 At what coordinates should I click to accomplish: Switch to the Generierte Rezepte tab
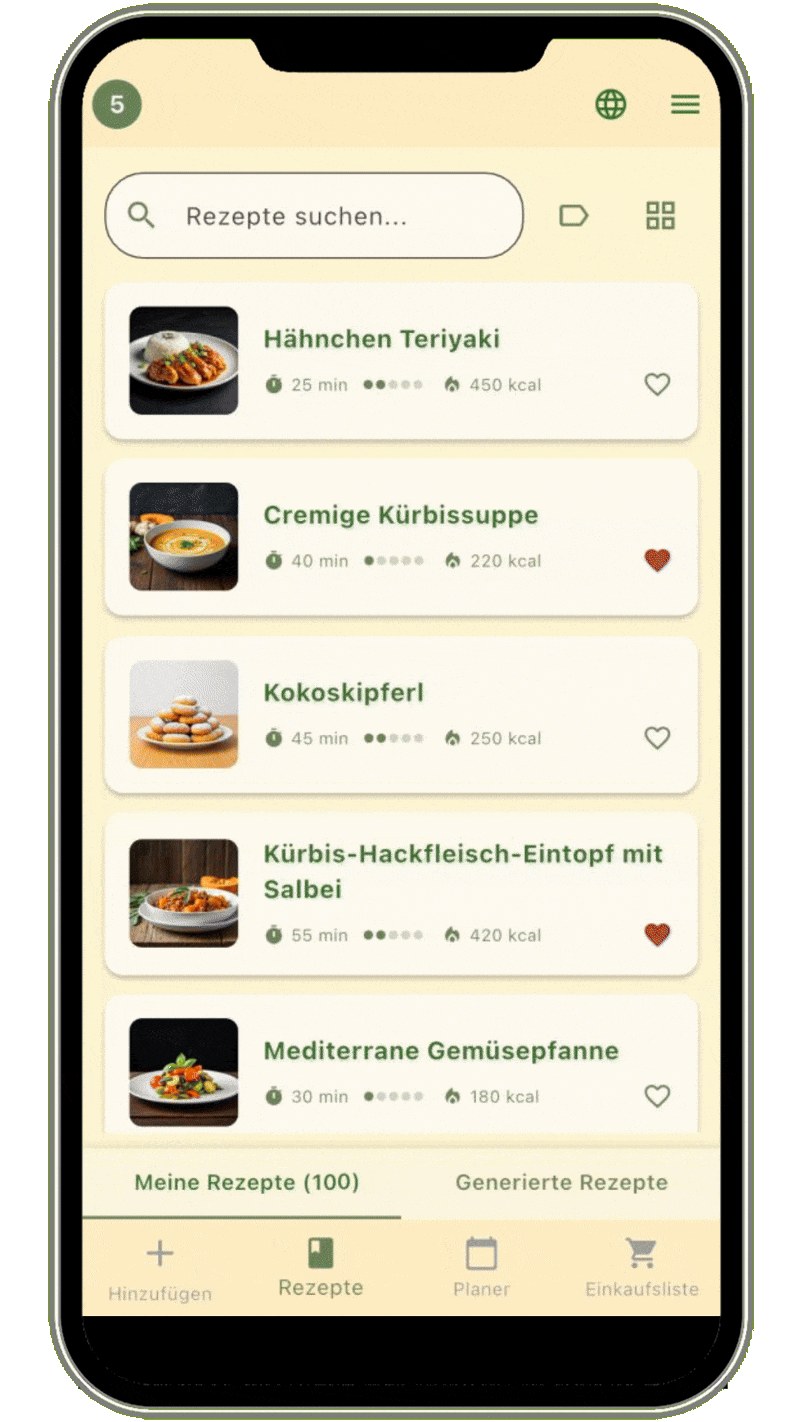click(562, 1182)
